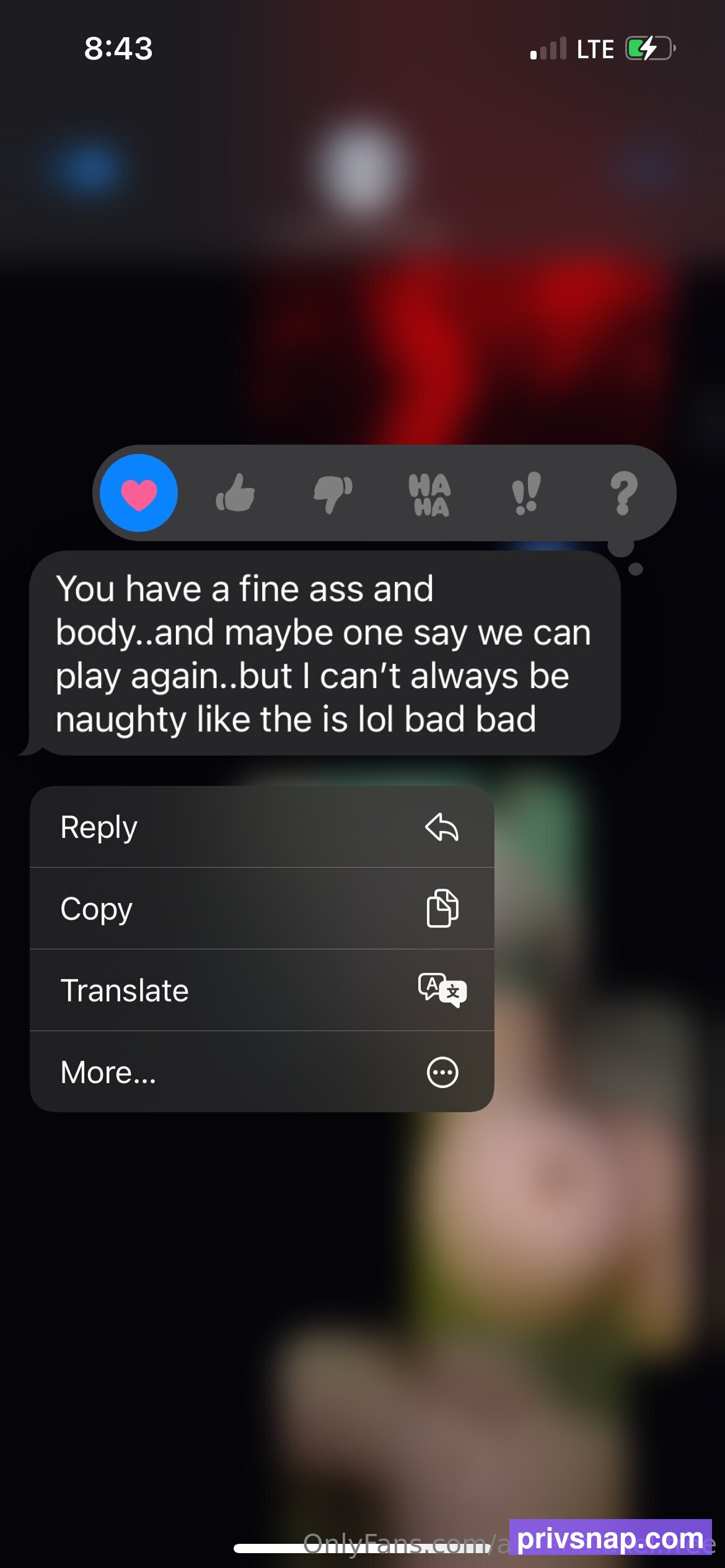Select Reply from the message menu
The height and width of the screenshot is (1568, 725).
pyautogui.click(x=262, y=827)
